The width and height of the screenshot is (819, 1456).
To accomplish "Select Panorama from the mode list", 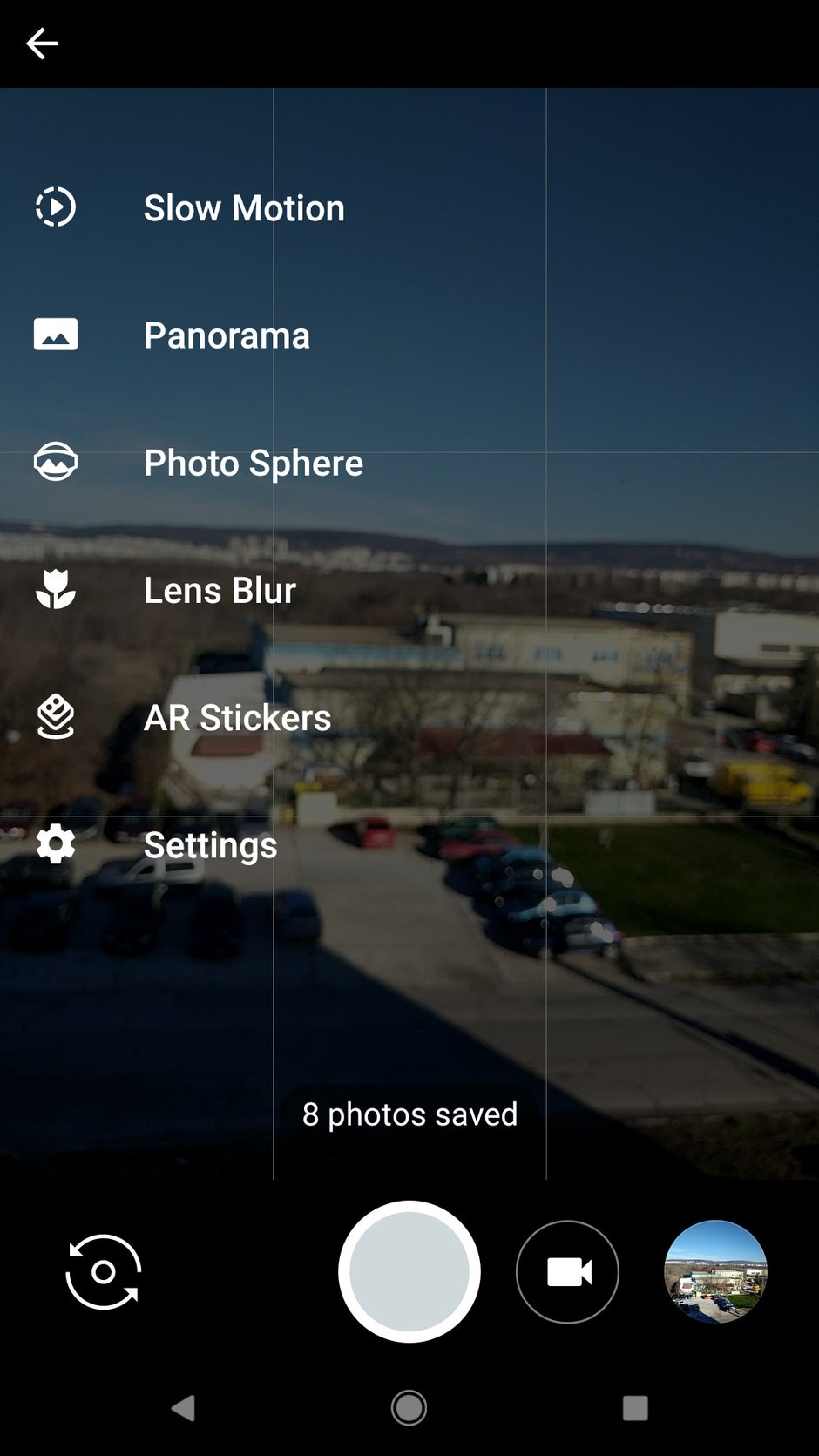I will click(226, 335).
